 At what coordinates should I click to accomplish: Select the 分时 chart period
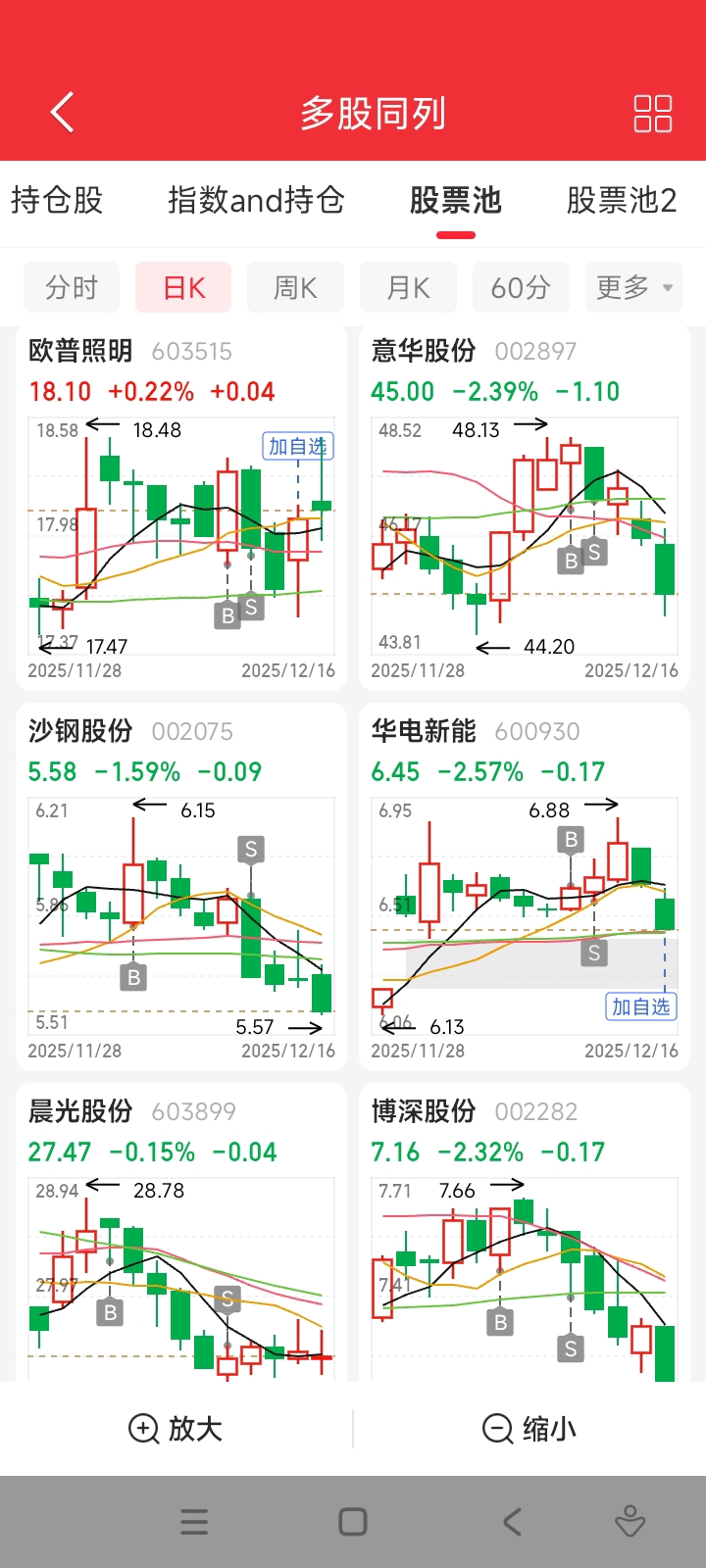[x=72, y=287]
